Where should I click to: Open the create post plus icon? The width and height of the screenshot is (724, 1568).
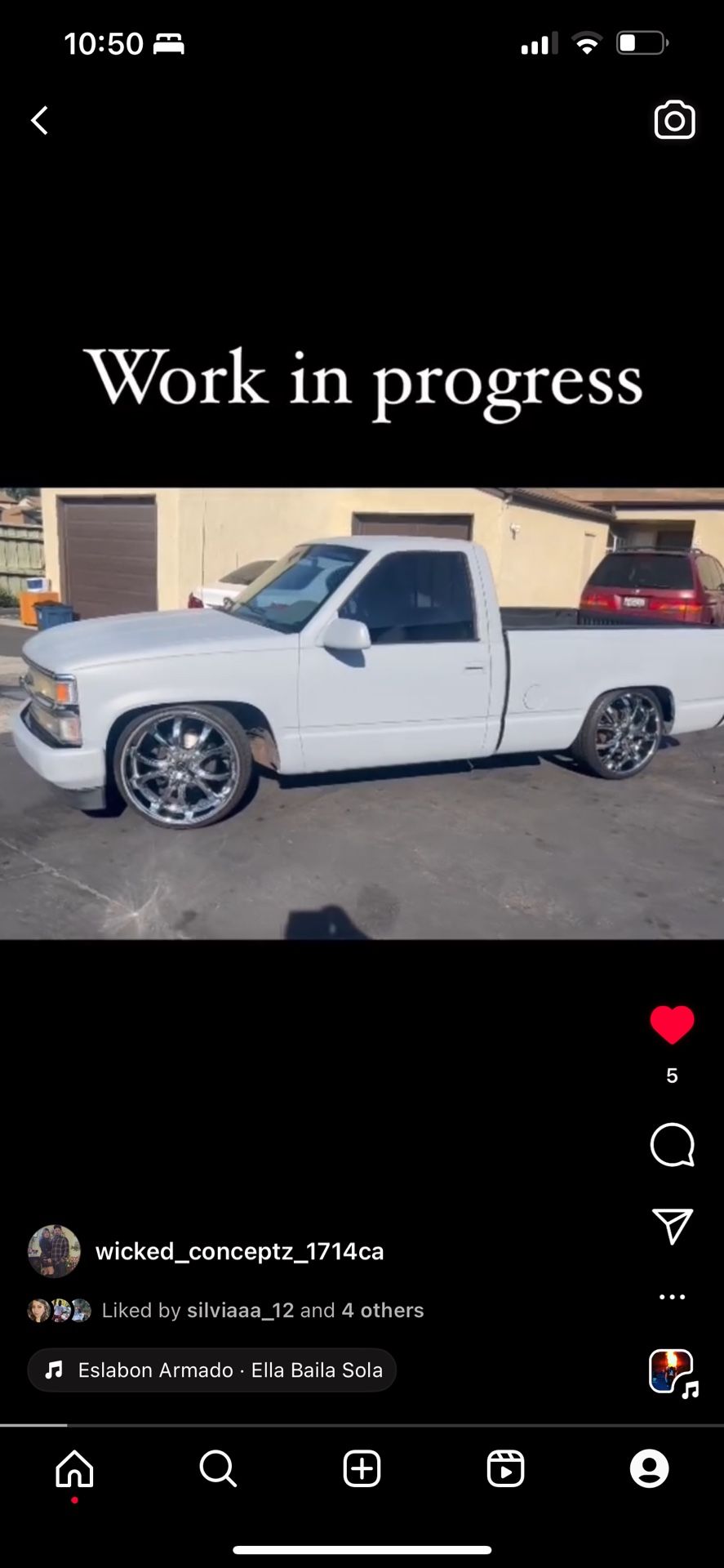[362, 1470]
